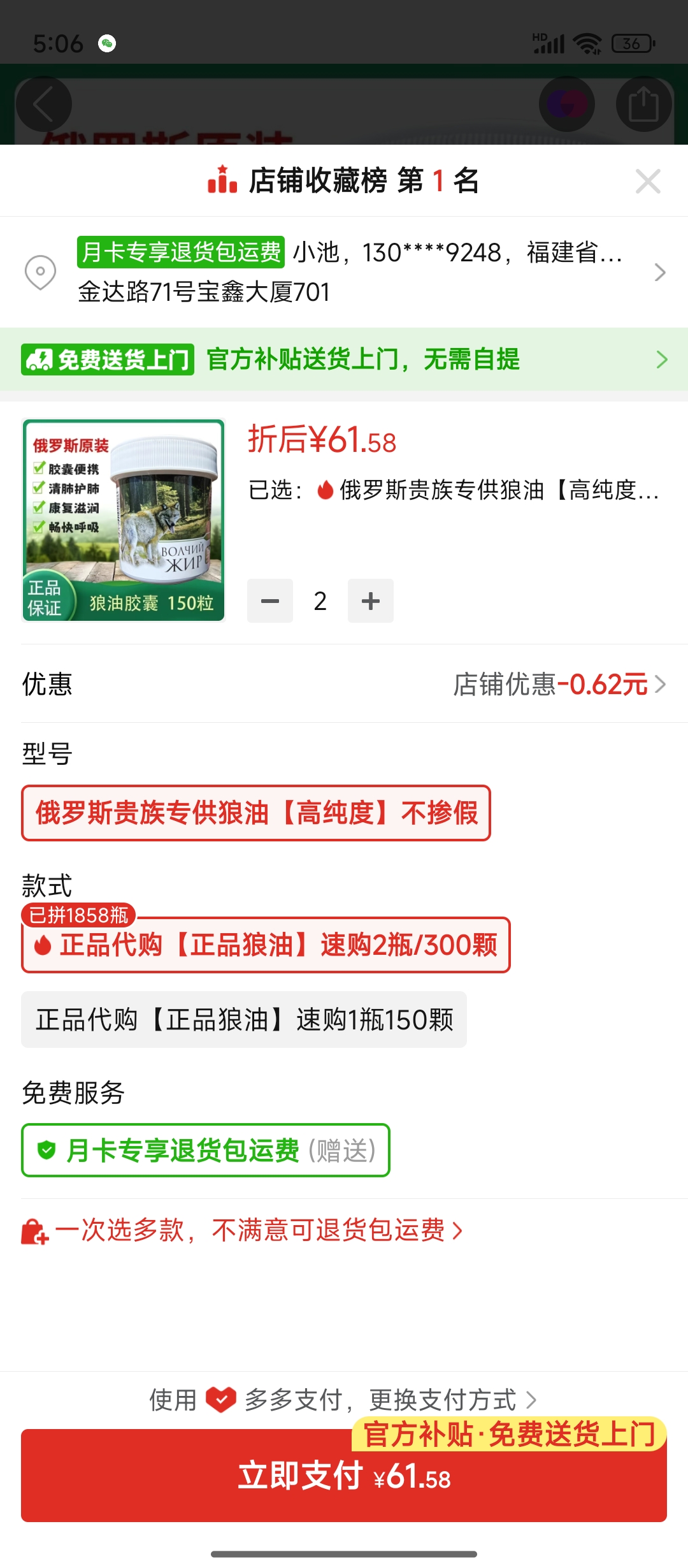Choose 速购1瓶150颗 option
The width and height of the screenshot is (688, 1568).
click(x=244, y=1020)
